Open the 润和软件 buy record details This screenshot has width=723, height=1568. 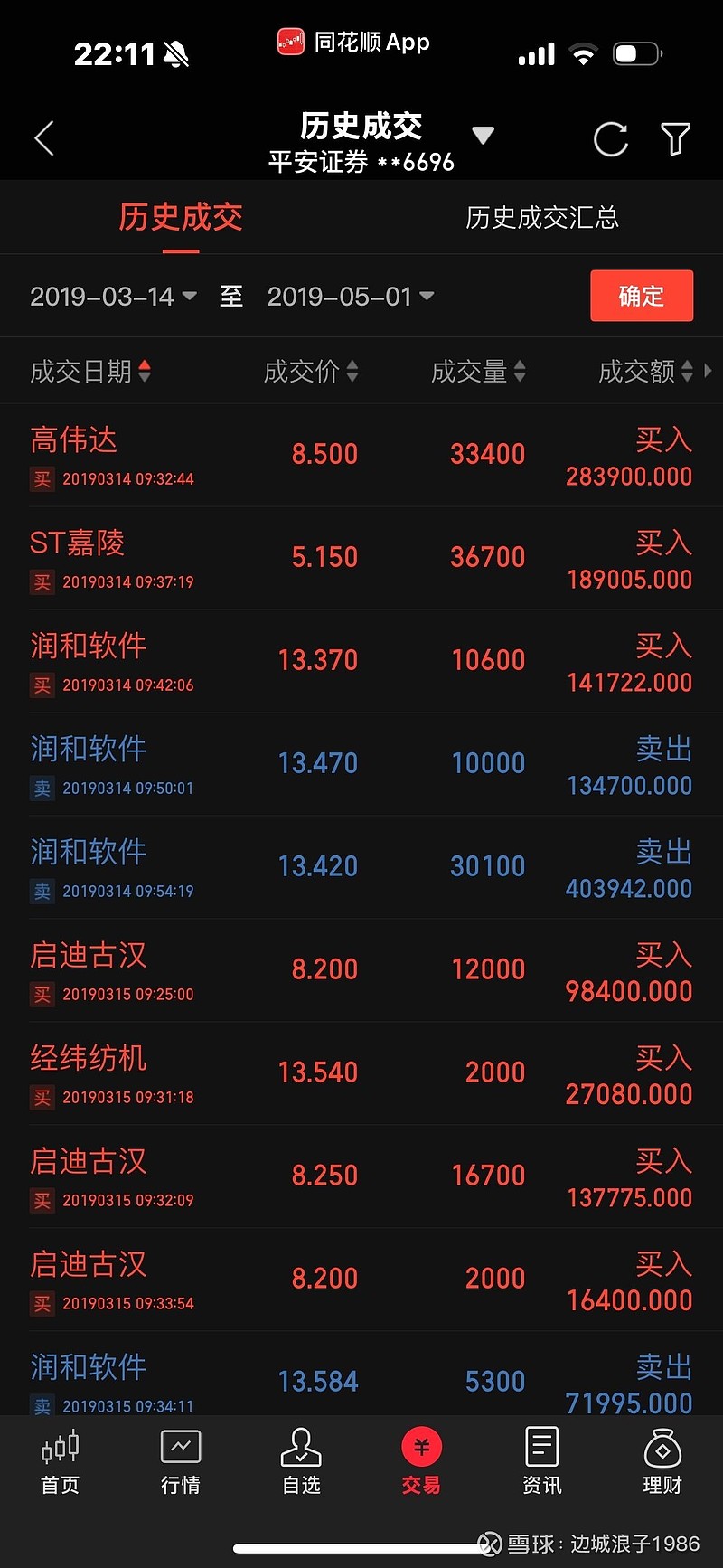pos(361,660)
